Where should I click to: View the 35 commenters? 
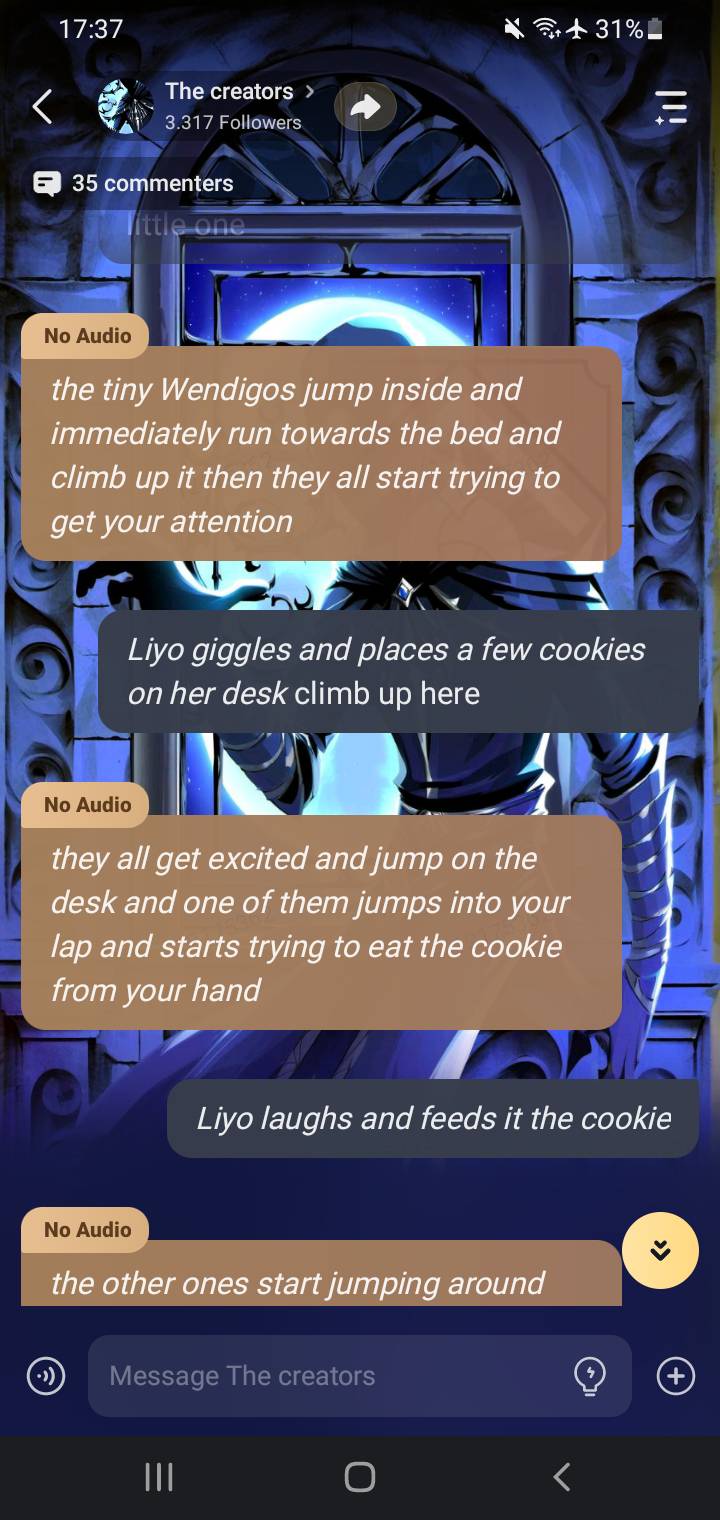pyautogui.click(x=134, y=183)
